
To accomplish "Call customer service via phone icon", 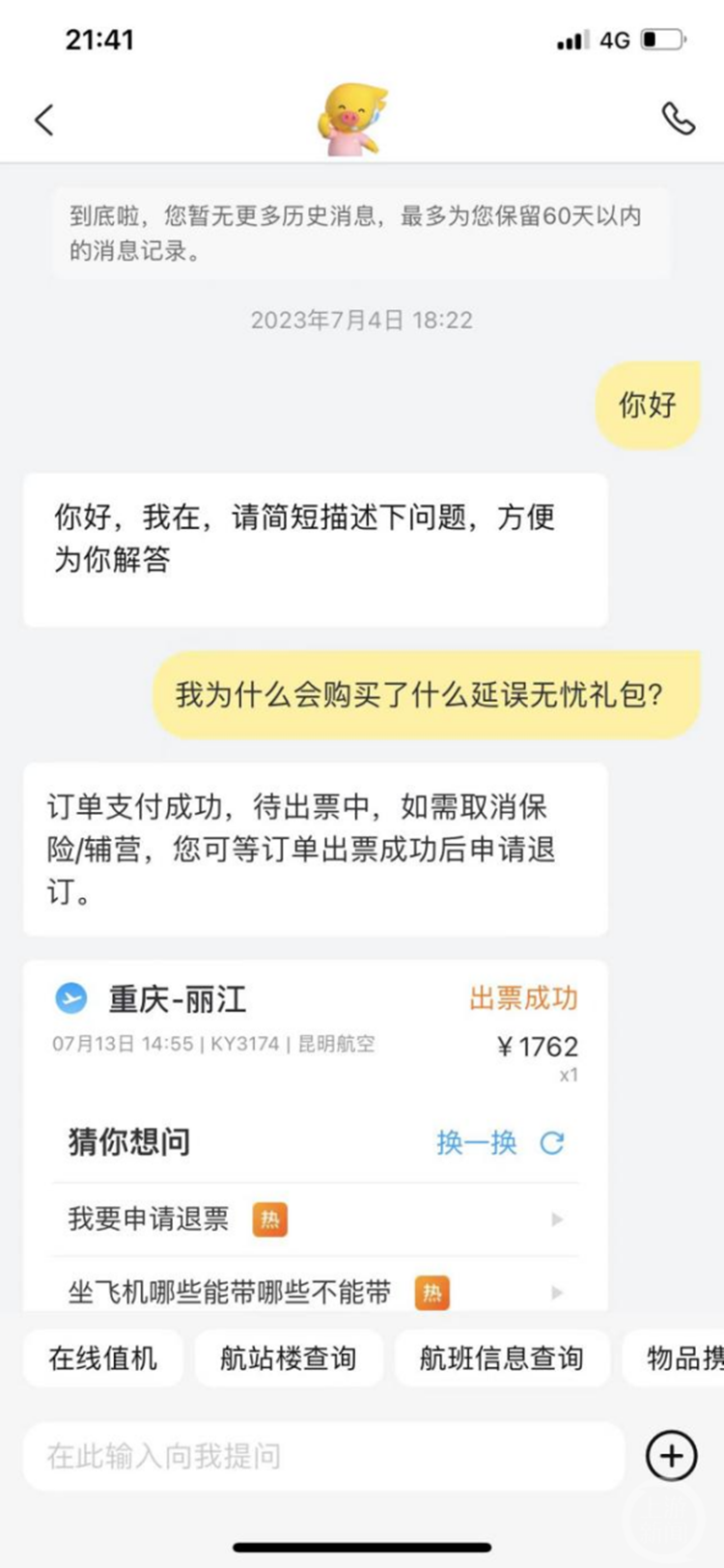I will (x=678, y=119).
